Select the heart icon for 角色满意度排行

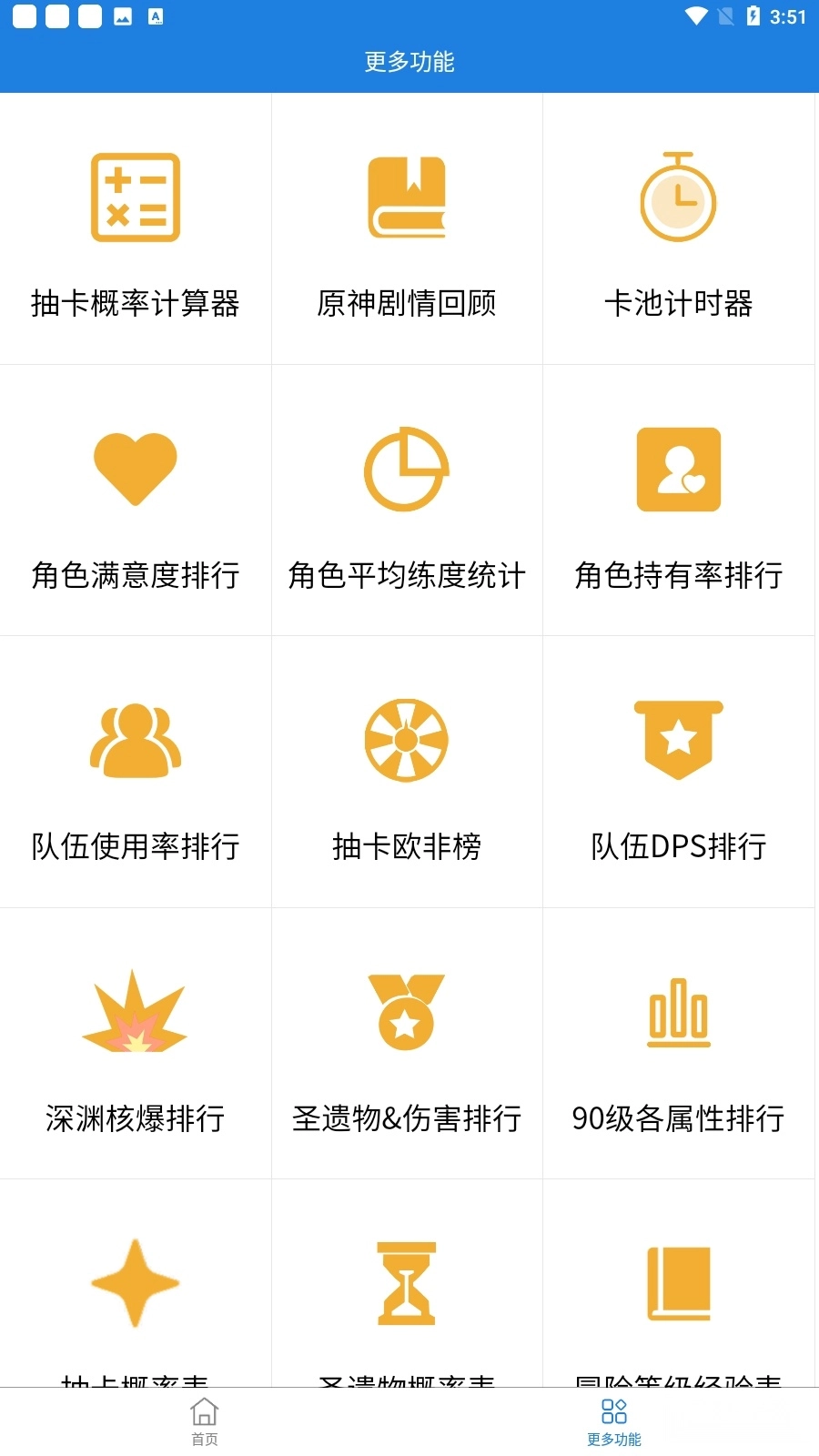click(x=135, y=470)
